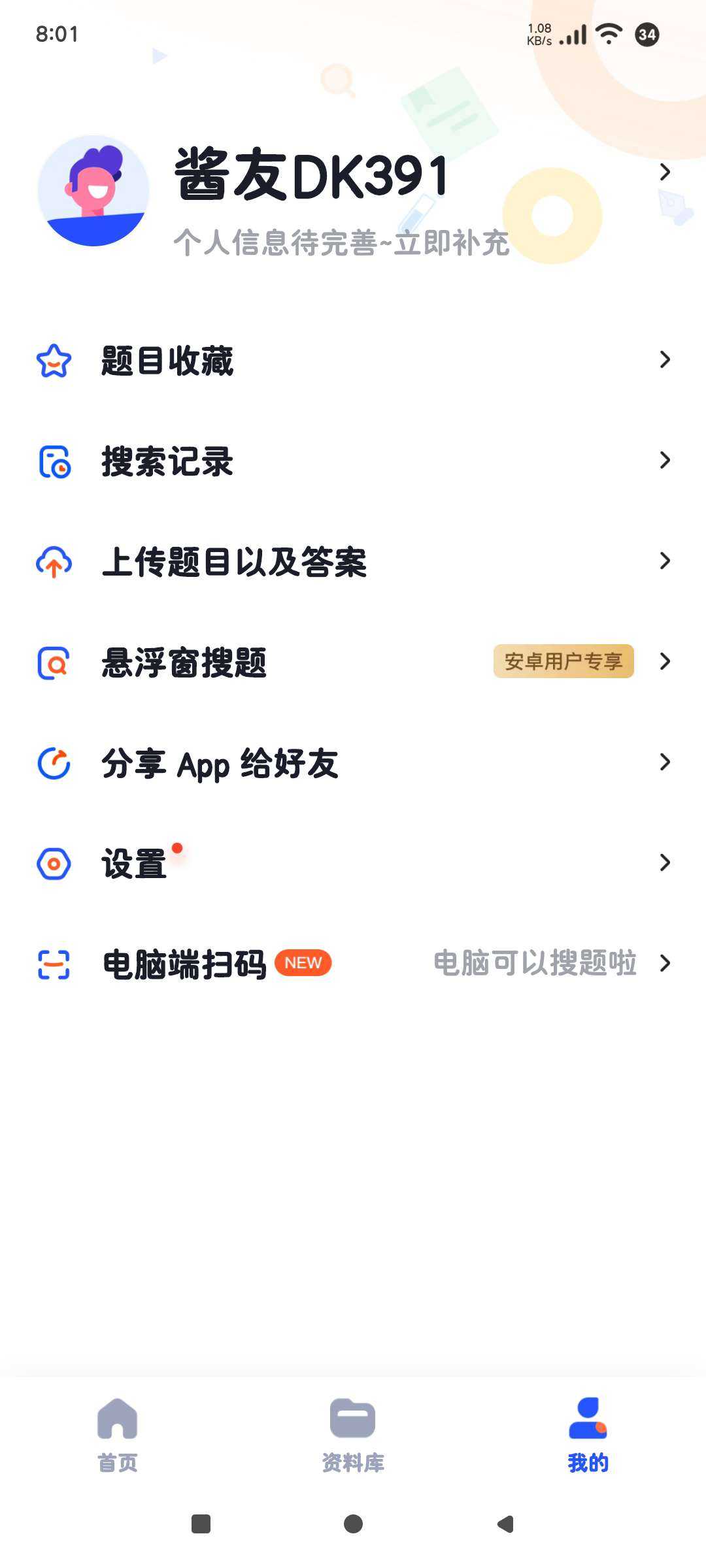Tap the magnifier icon beside 悬浮窗搜题
This screenshot has height=1568, width=706.
click(54, 661)
